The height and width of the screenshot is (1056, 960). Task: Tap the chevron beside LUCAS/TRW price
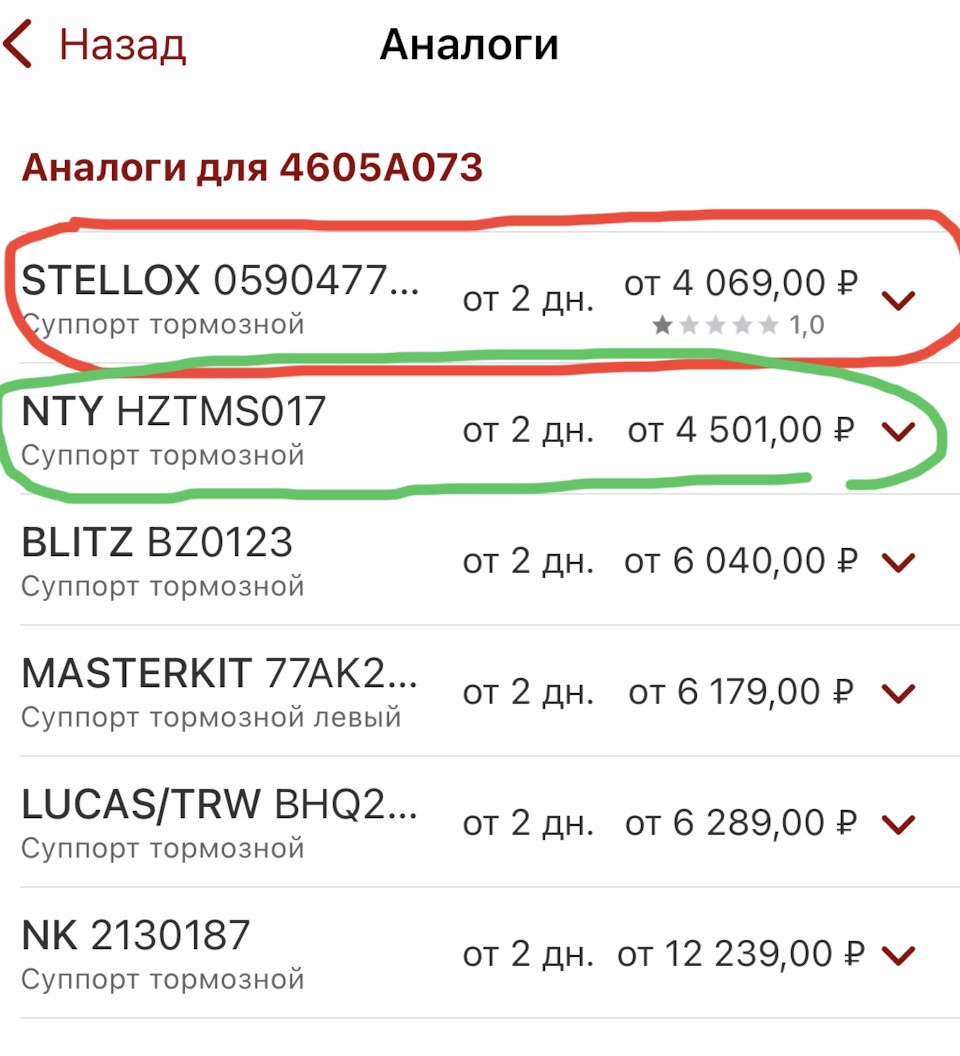pyautogui.click(x=899, y=822)
